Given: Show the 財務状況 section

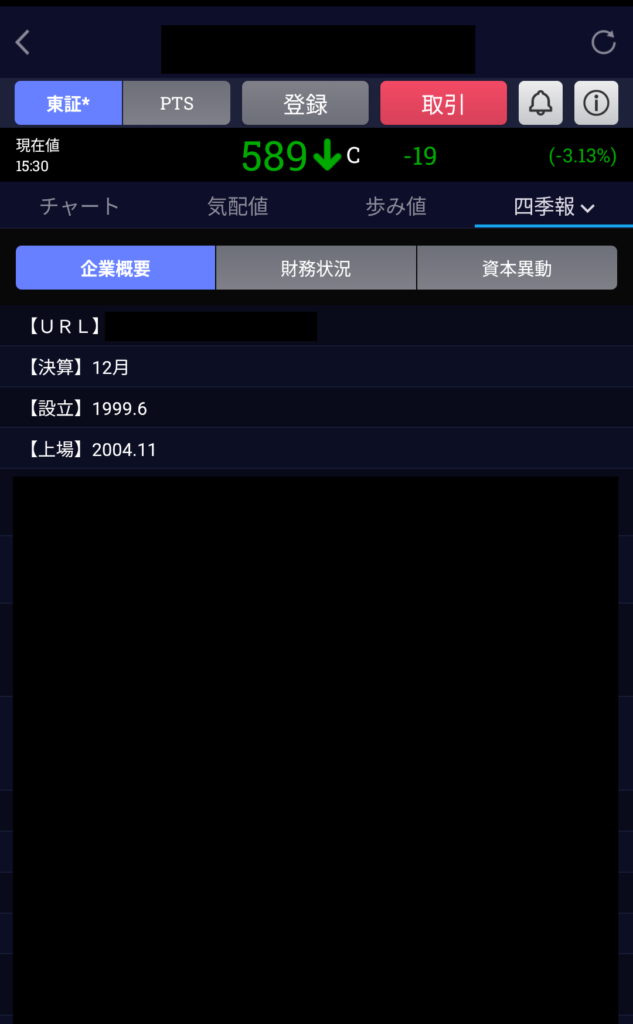Looking at the screenshot, I should 316,268.
